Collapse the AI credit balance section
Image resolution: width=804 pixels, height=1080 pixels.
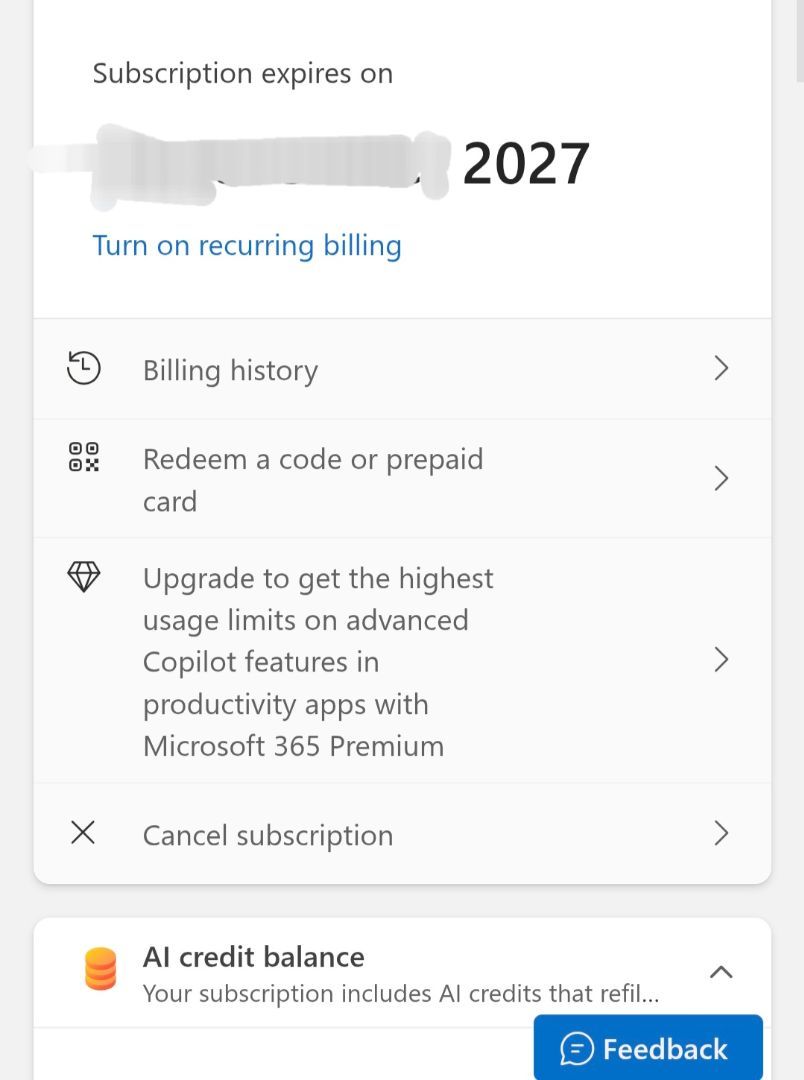click(x=721, y=972)
